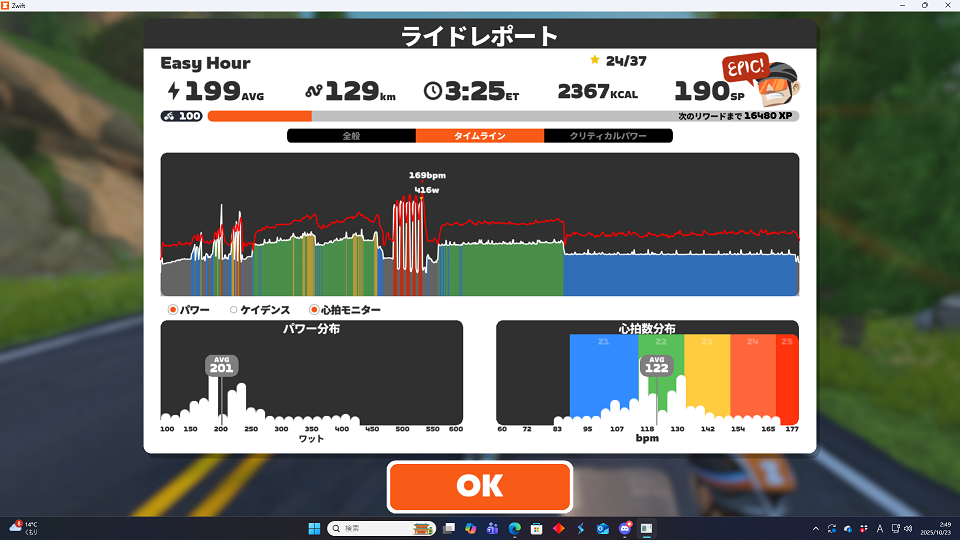Open the weather widget showing 14°C
Screen dimensions: 960x540
[x=24, y=528]
